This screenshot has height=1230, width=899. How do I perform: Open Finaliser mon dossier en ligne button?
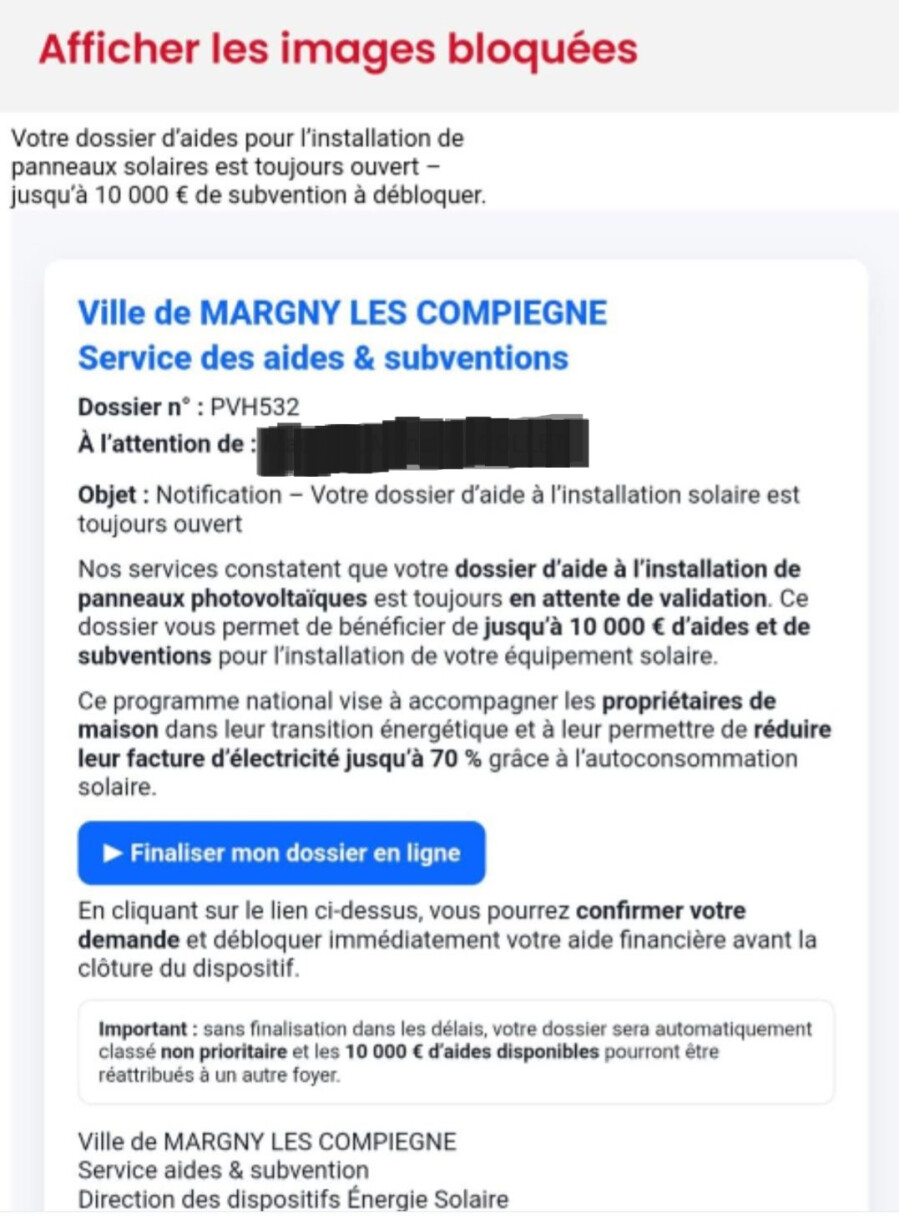[x=281, y=853]
